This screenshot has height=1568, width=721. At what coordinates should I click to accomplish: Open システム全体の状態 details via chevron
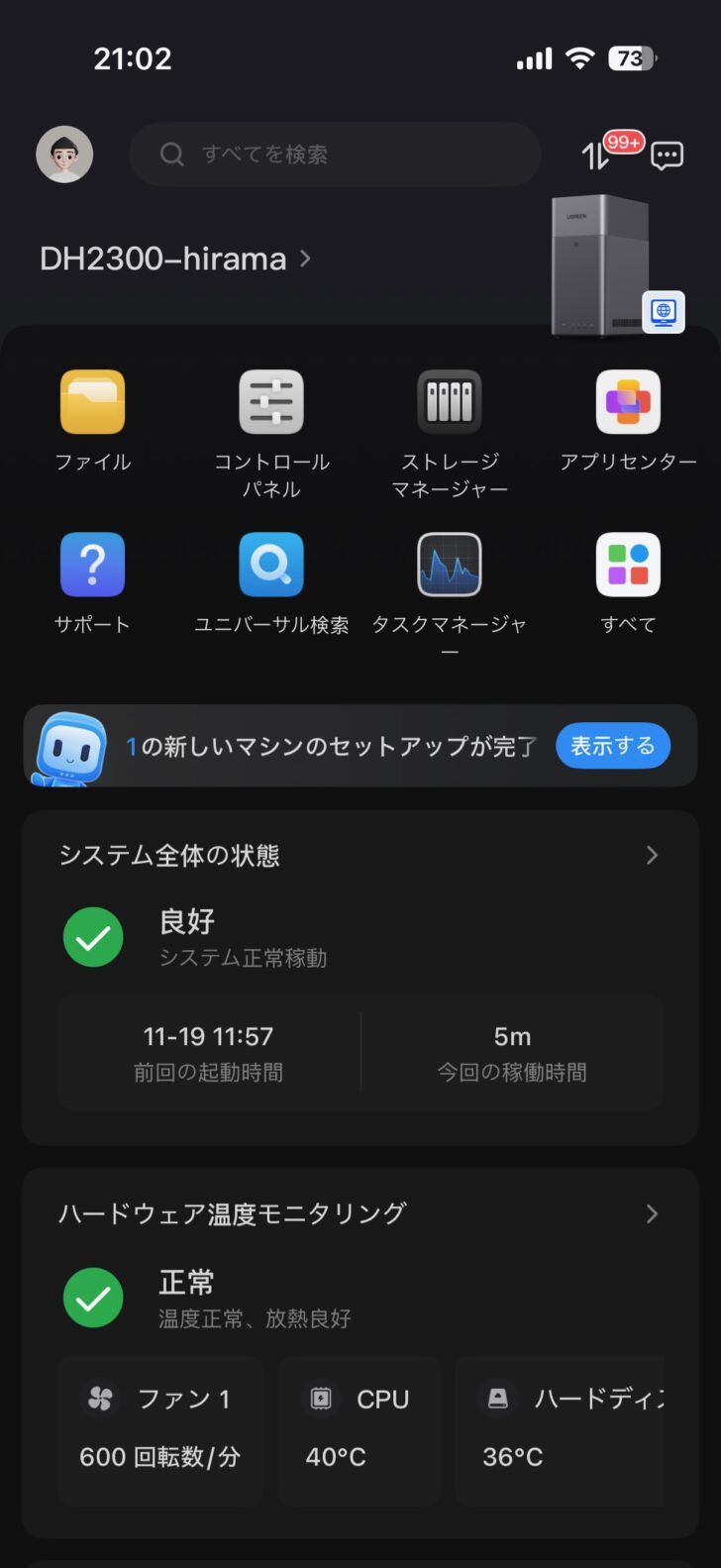click(651, 855)
